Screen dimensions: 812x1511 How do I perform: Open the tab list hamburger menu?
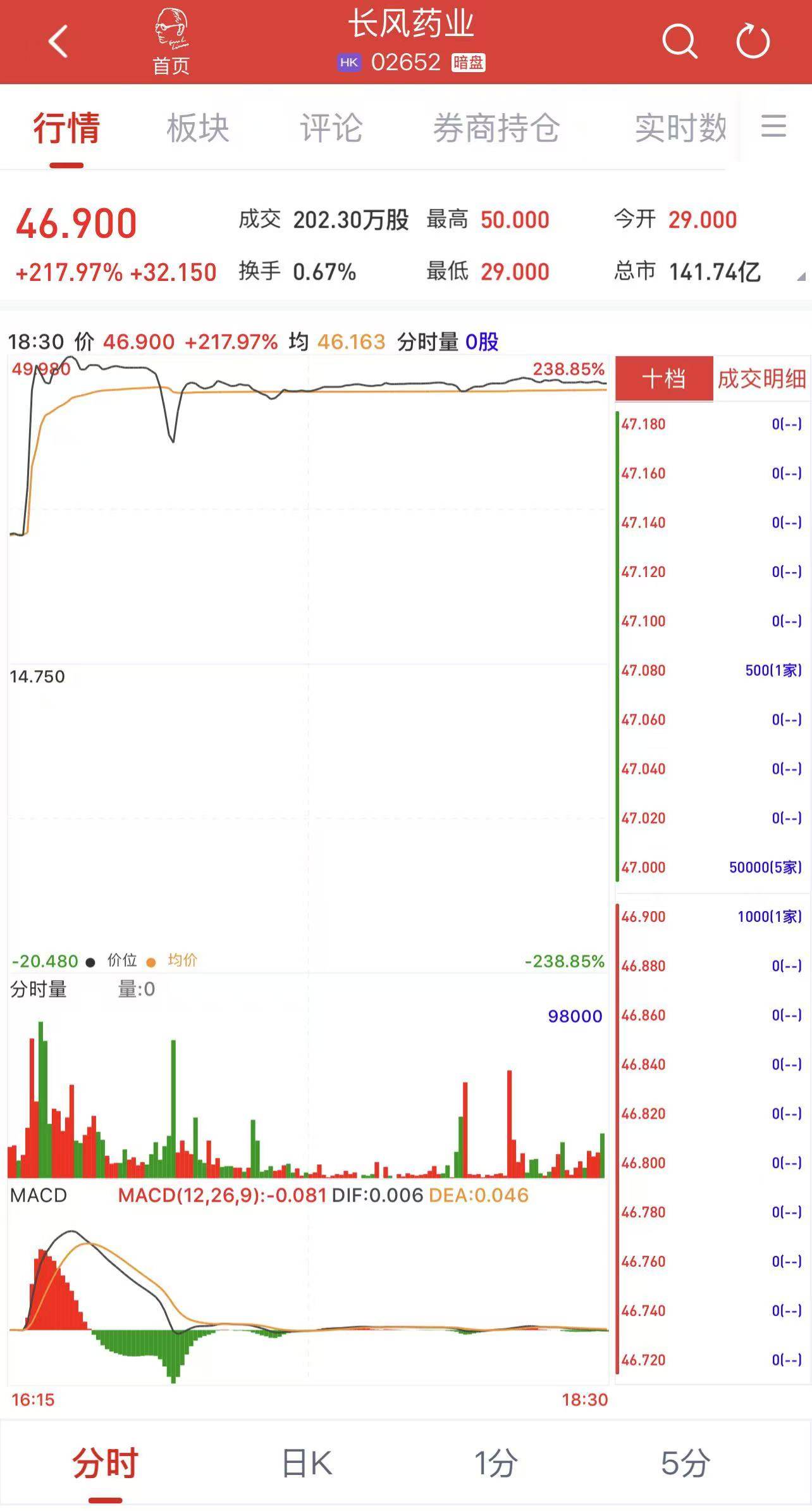(773, 127)
